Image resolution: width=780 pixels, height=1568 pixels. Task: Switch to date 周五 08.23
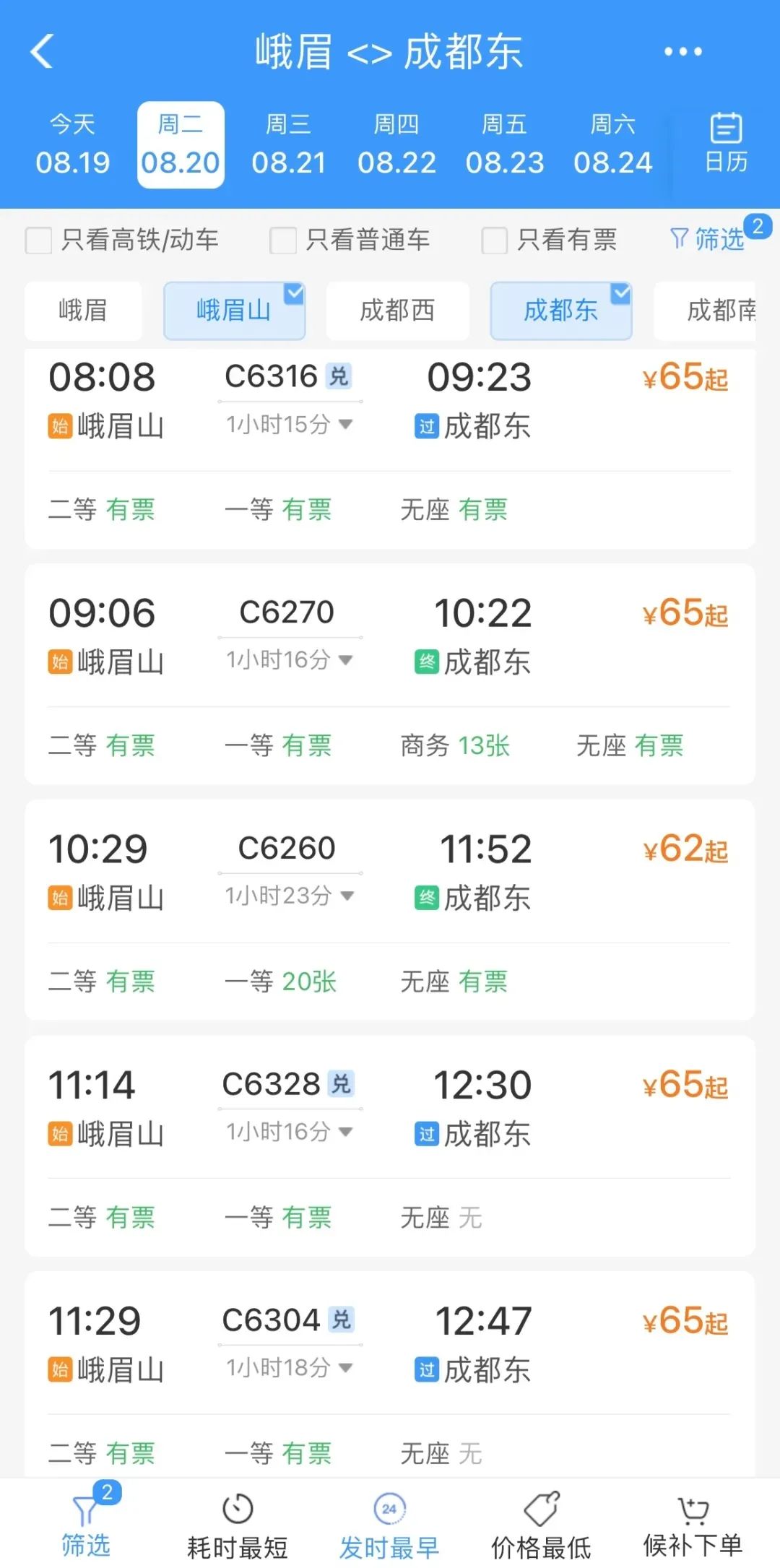pyautogui.click(x=504, y=145)
